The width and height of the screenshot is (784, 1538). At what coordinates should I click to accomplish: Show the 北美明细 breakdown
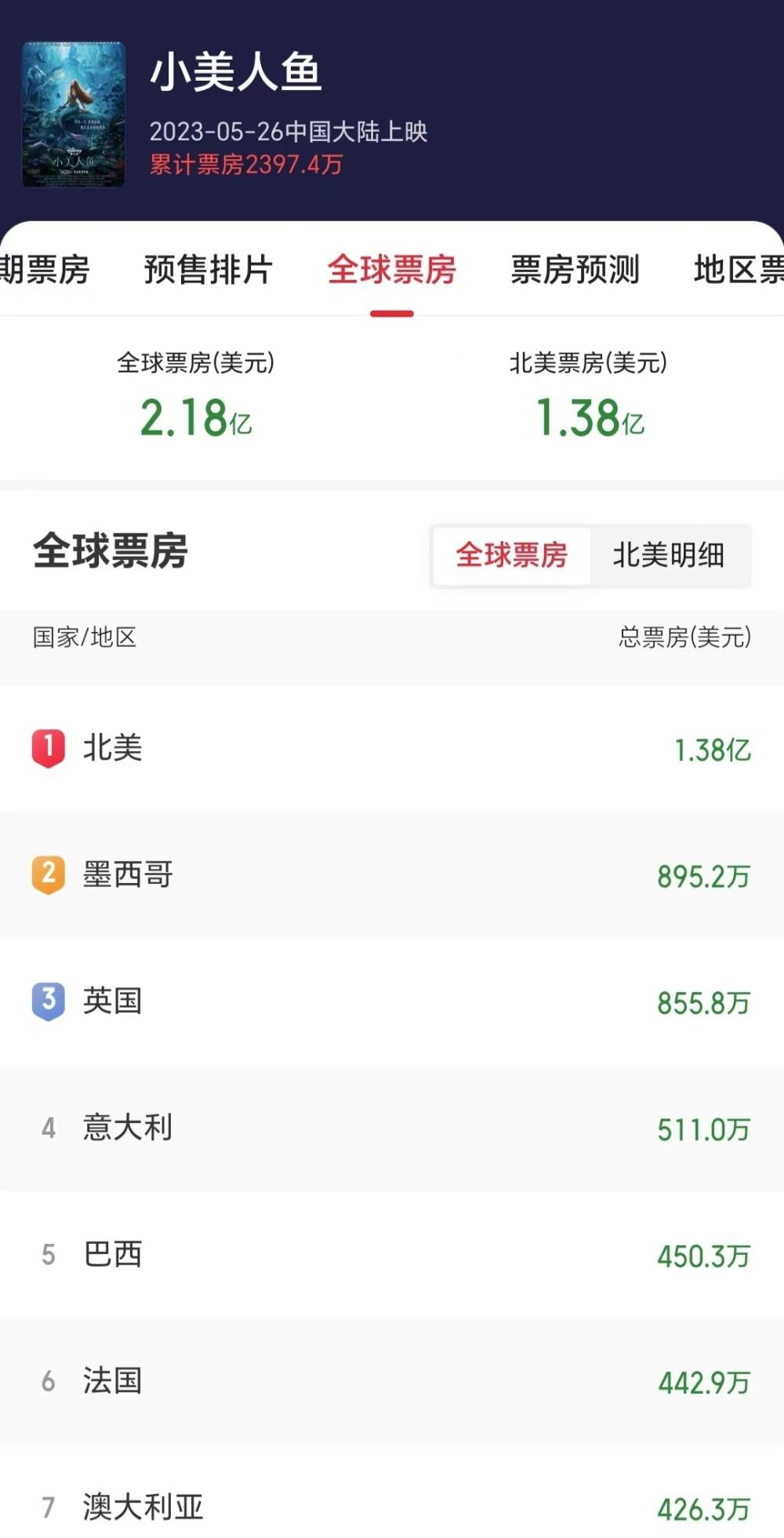pyautogui.click(x=669, y=555)
